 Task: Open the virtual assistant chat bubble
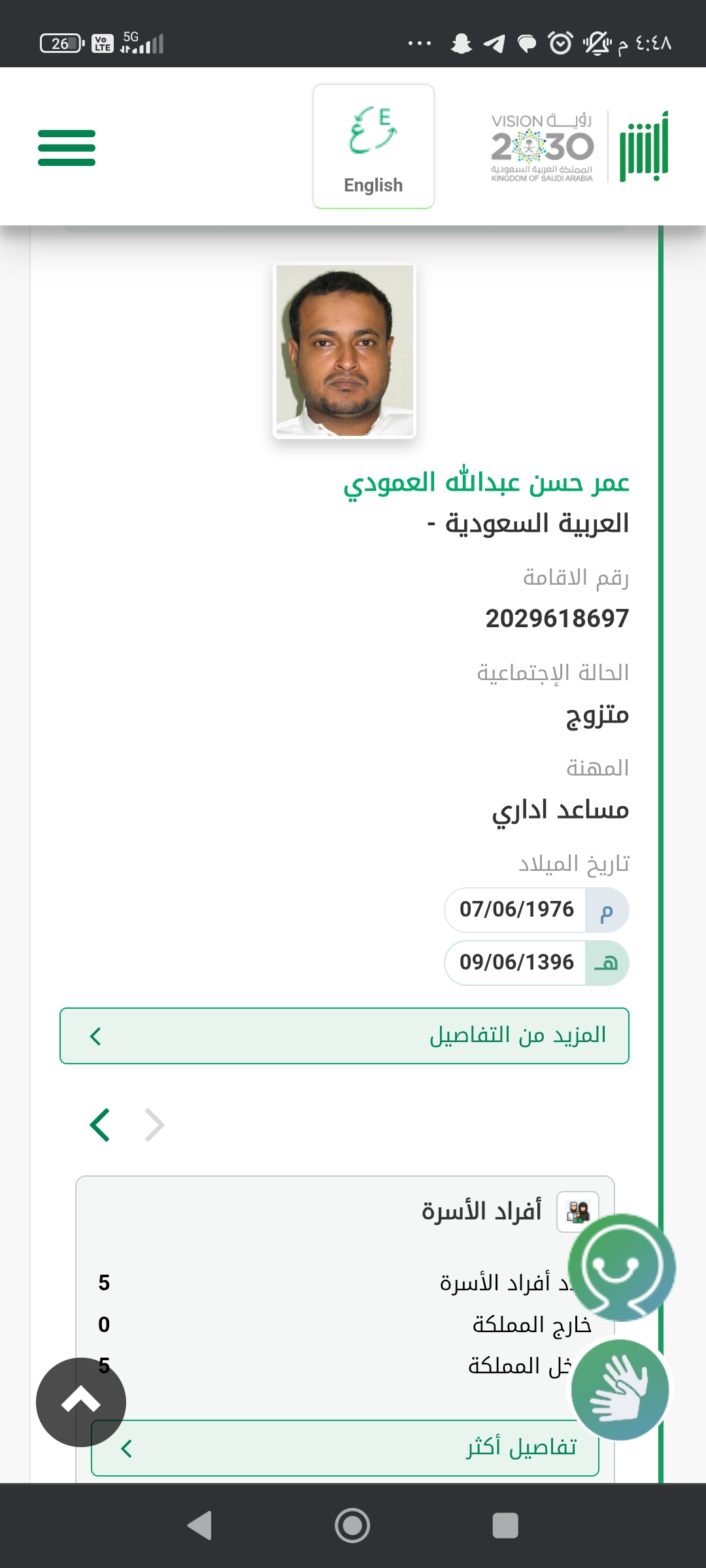[x=621, y=1267]
